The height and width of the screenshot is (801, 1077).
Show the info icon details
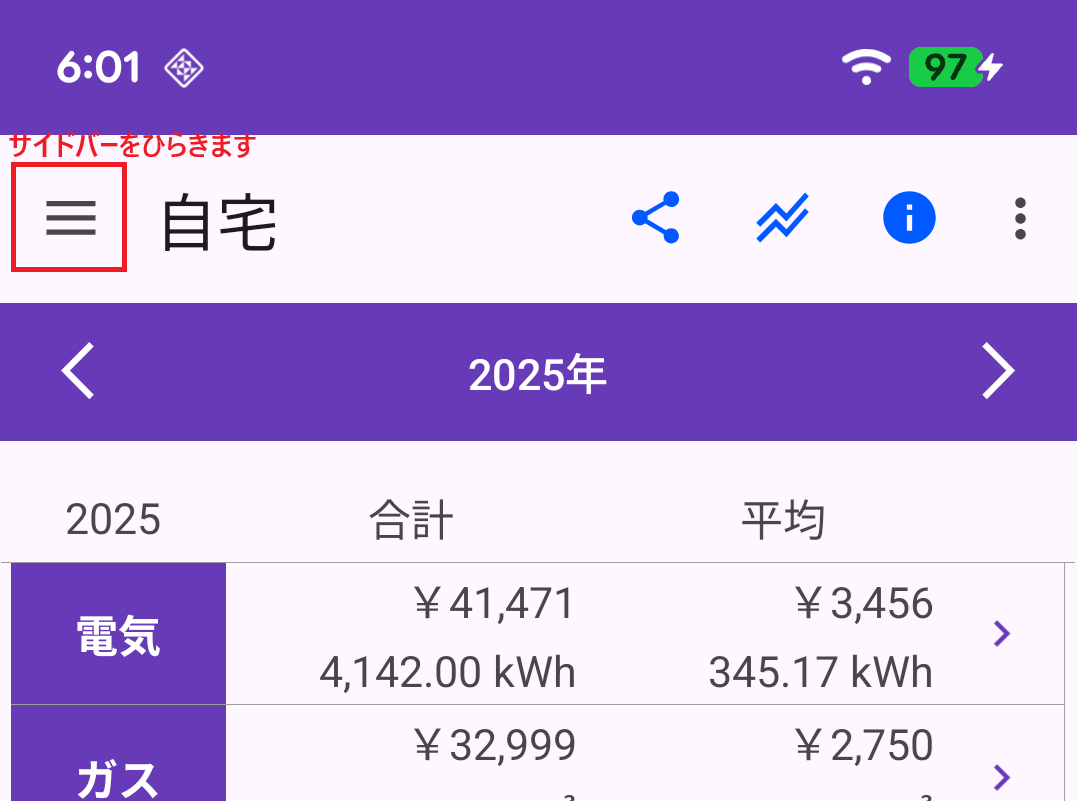click(908, 217)
